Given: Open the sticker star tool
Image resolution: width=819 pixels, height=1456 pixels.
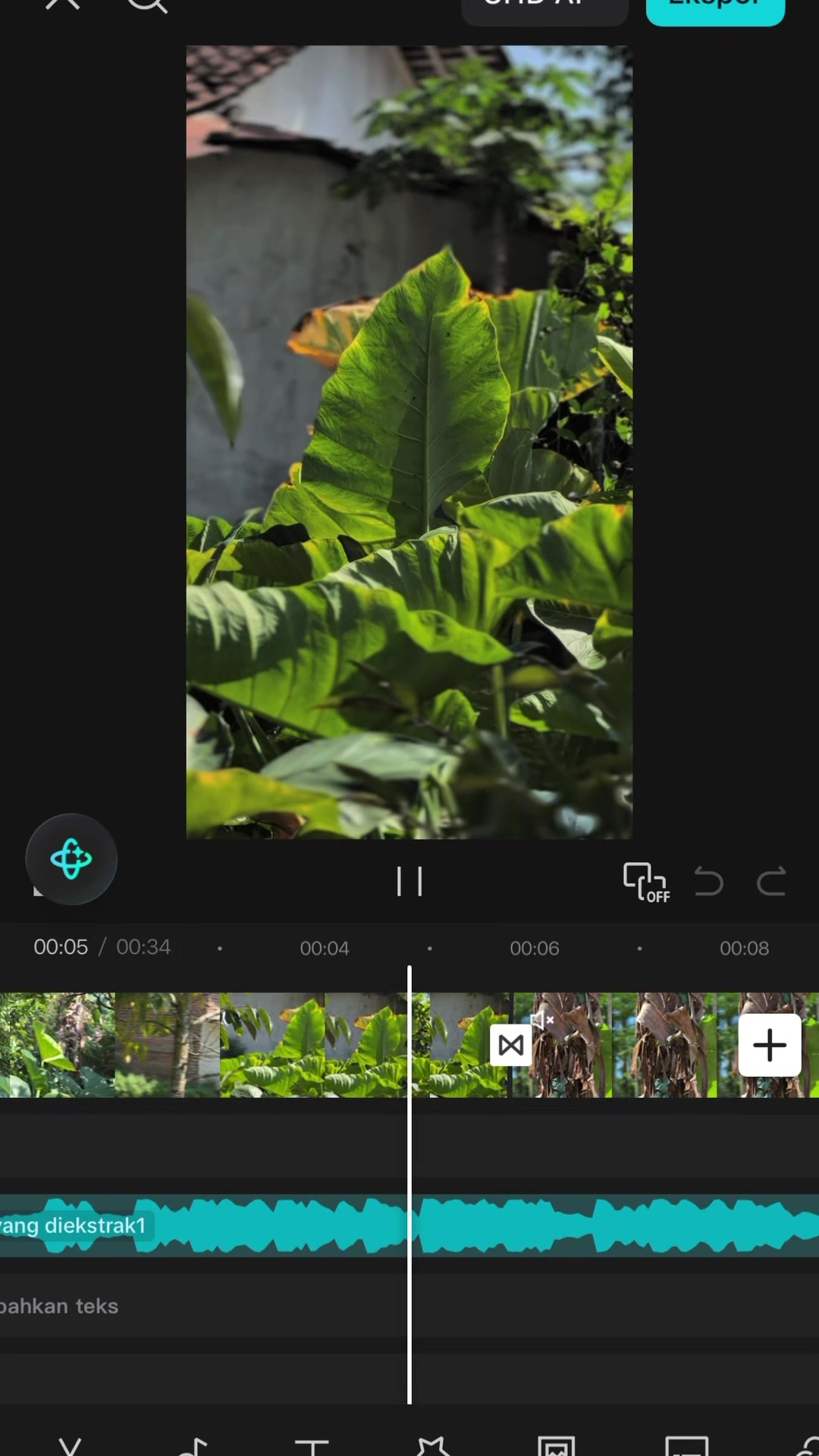Looking at the screenshot, I should coord(433,1446).
